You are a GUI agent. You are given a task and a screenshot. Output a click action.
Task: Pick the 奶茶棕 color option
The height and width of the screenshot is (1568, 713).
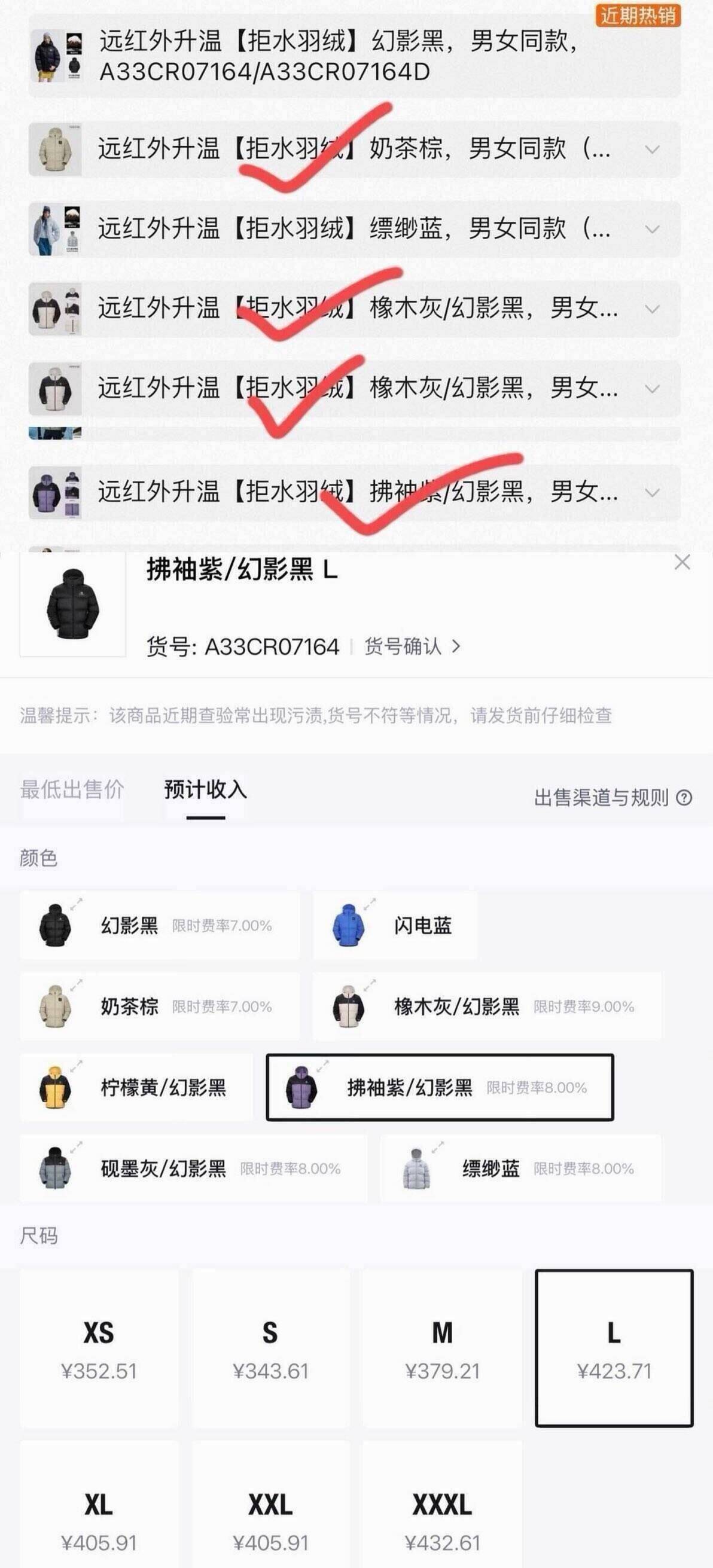coord(160,1006)
